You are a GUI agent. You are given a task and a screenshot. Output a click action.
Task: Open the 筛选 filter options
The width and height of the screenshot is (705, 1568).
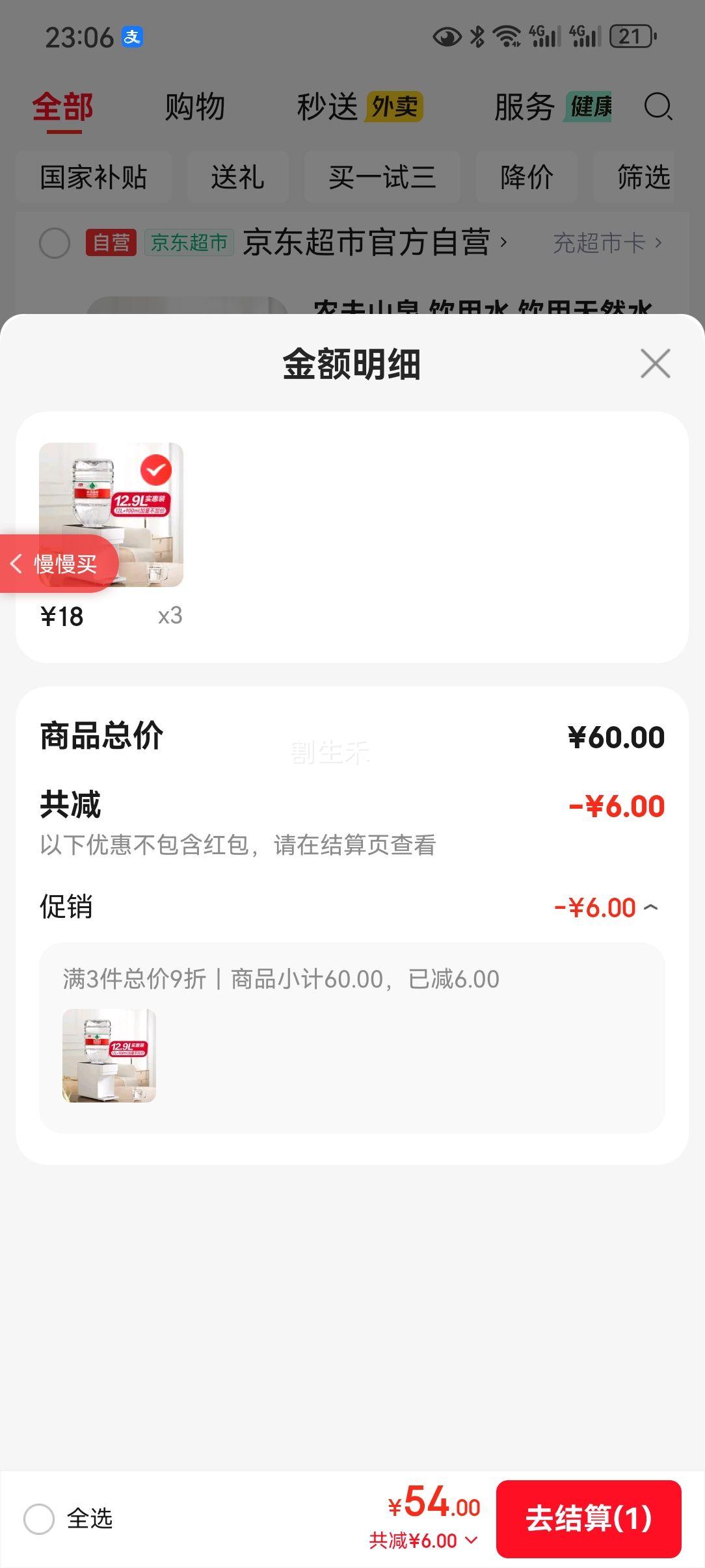(643, 177)
